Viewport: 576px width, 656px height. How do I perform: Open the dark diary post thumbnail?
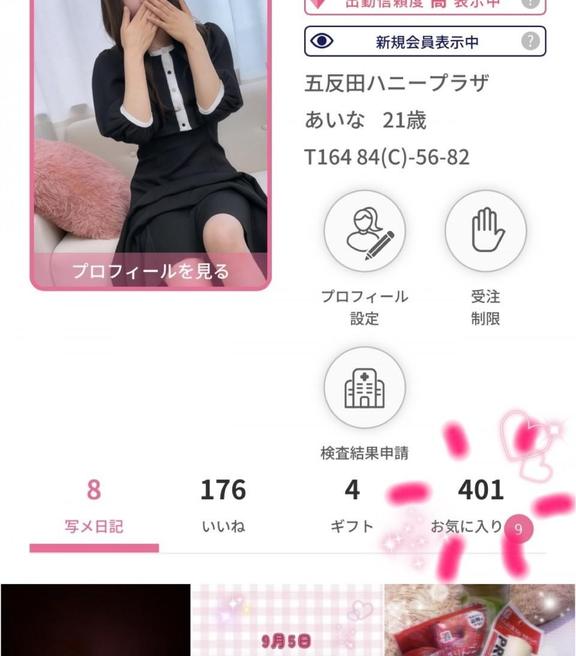[x=95, y=620]
